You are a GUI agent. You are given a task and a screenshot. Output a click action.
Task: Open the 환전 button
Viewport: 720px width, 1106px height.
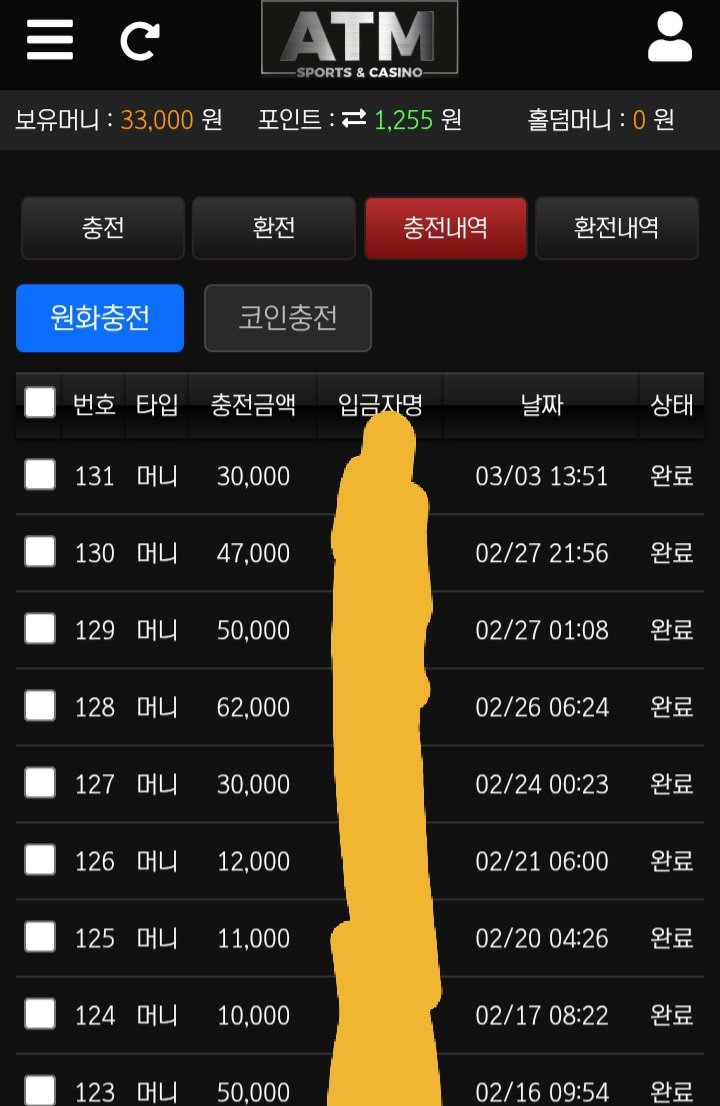[274, 228]
